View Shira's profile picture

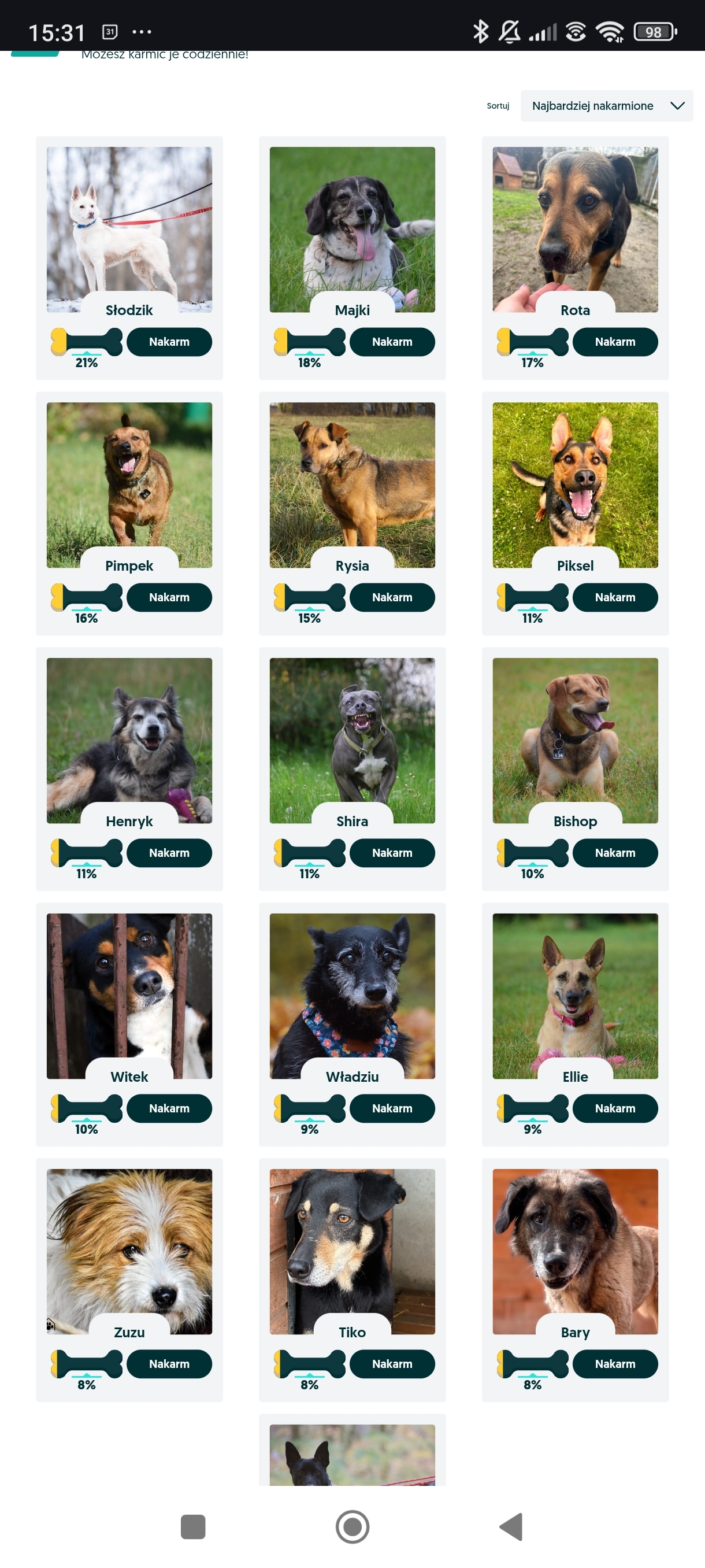point(352,737)
